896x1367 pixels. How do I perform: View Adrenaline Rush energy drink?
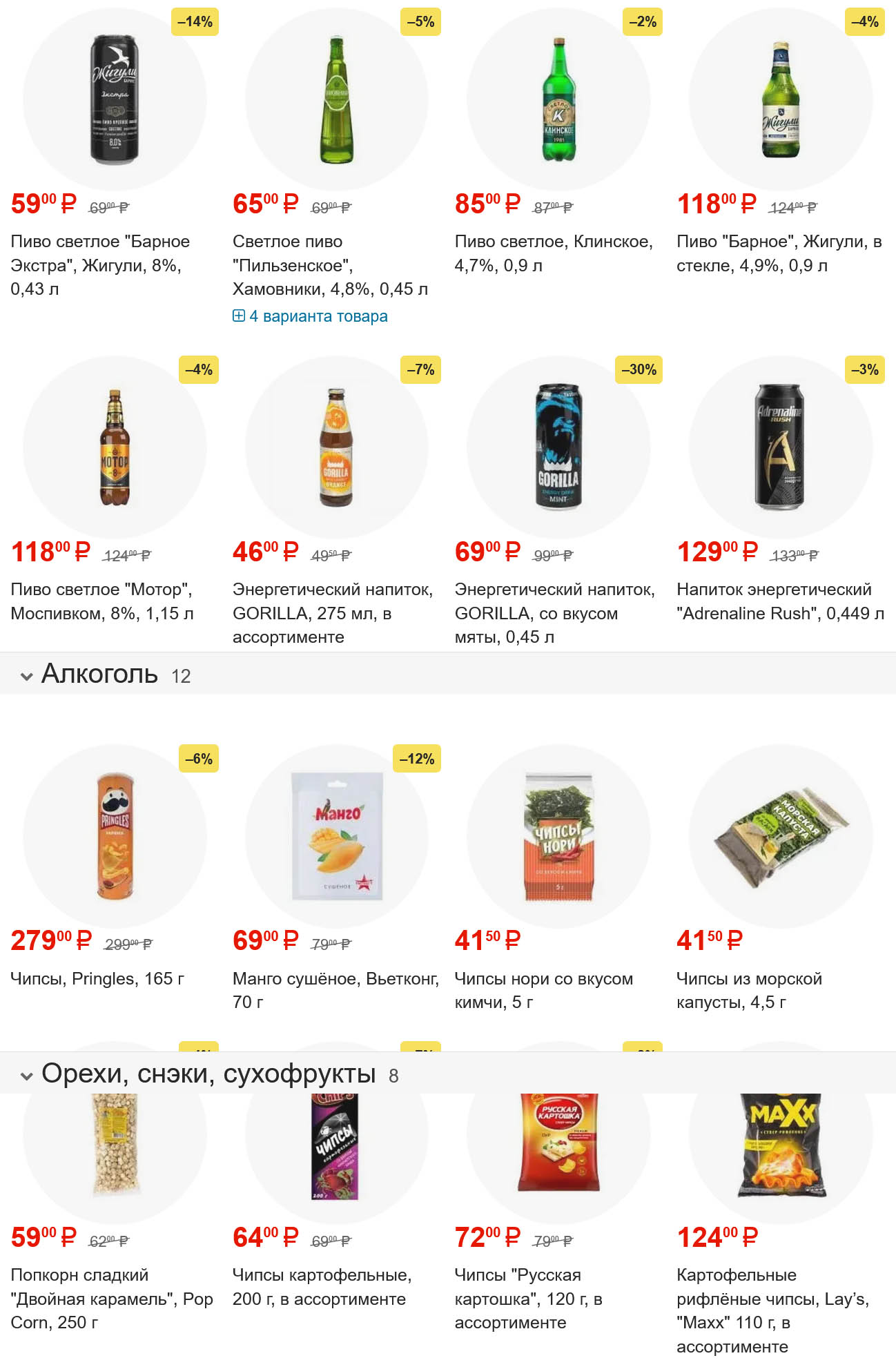tap(781, 447)
